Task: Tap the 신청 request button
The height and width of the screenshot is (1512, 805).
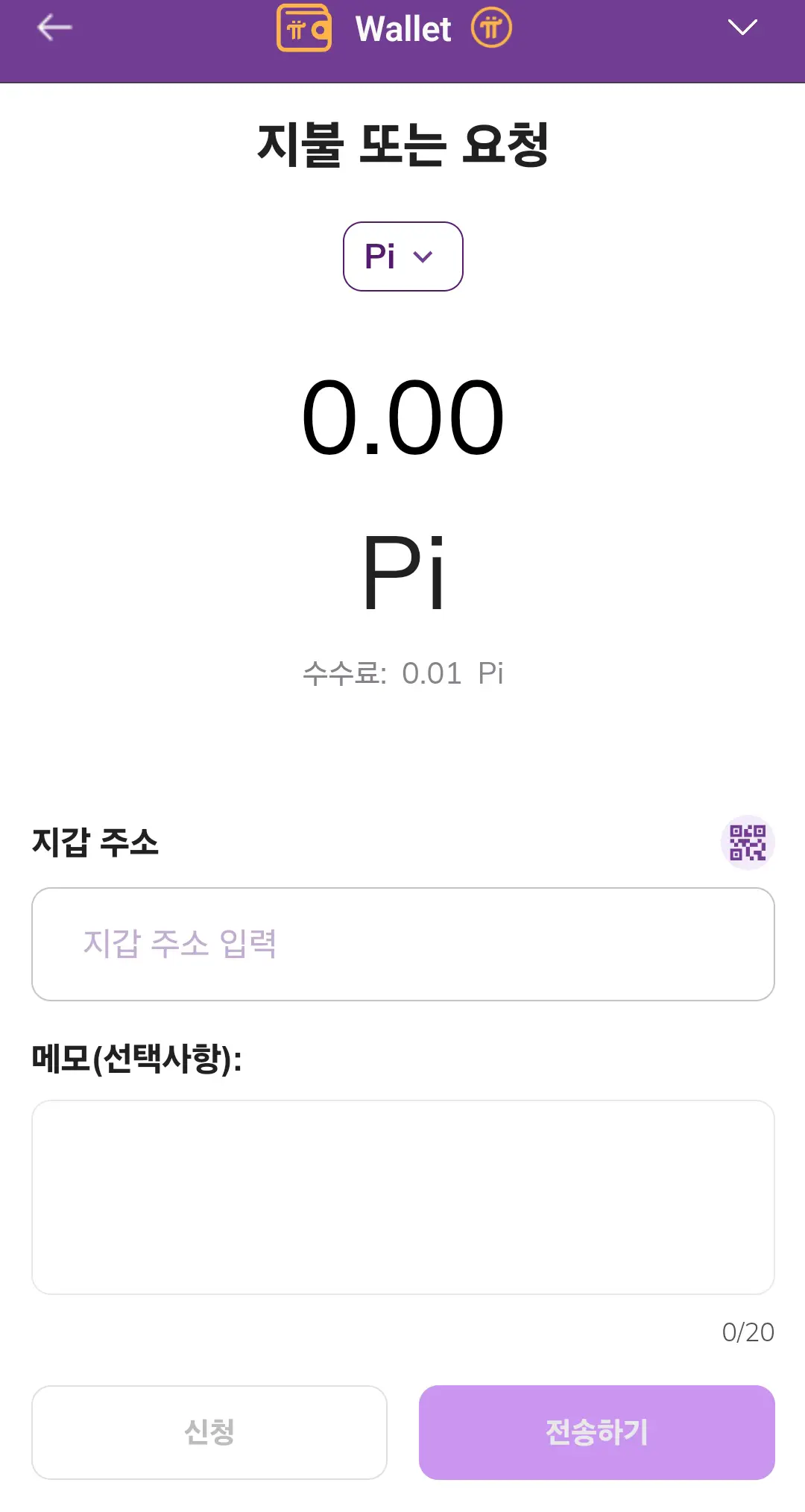Action: pyautogui.click(x=209, y=1432)
